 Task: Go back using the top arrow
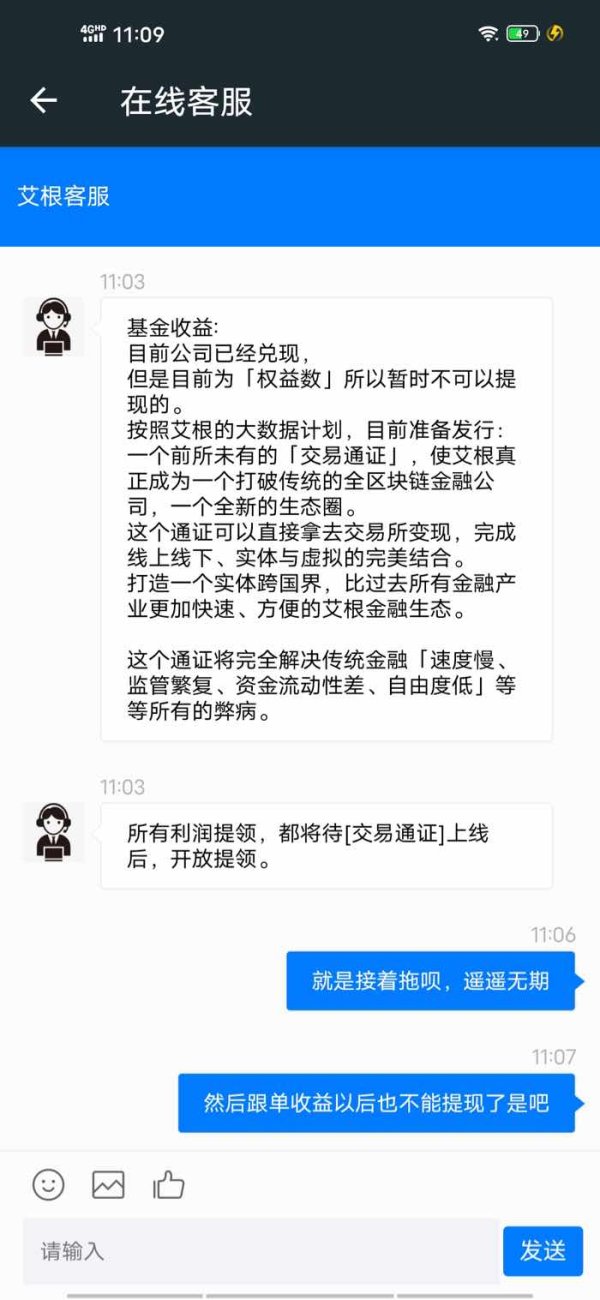[x=43, y=100]
